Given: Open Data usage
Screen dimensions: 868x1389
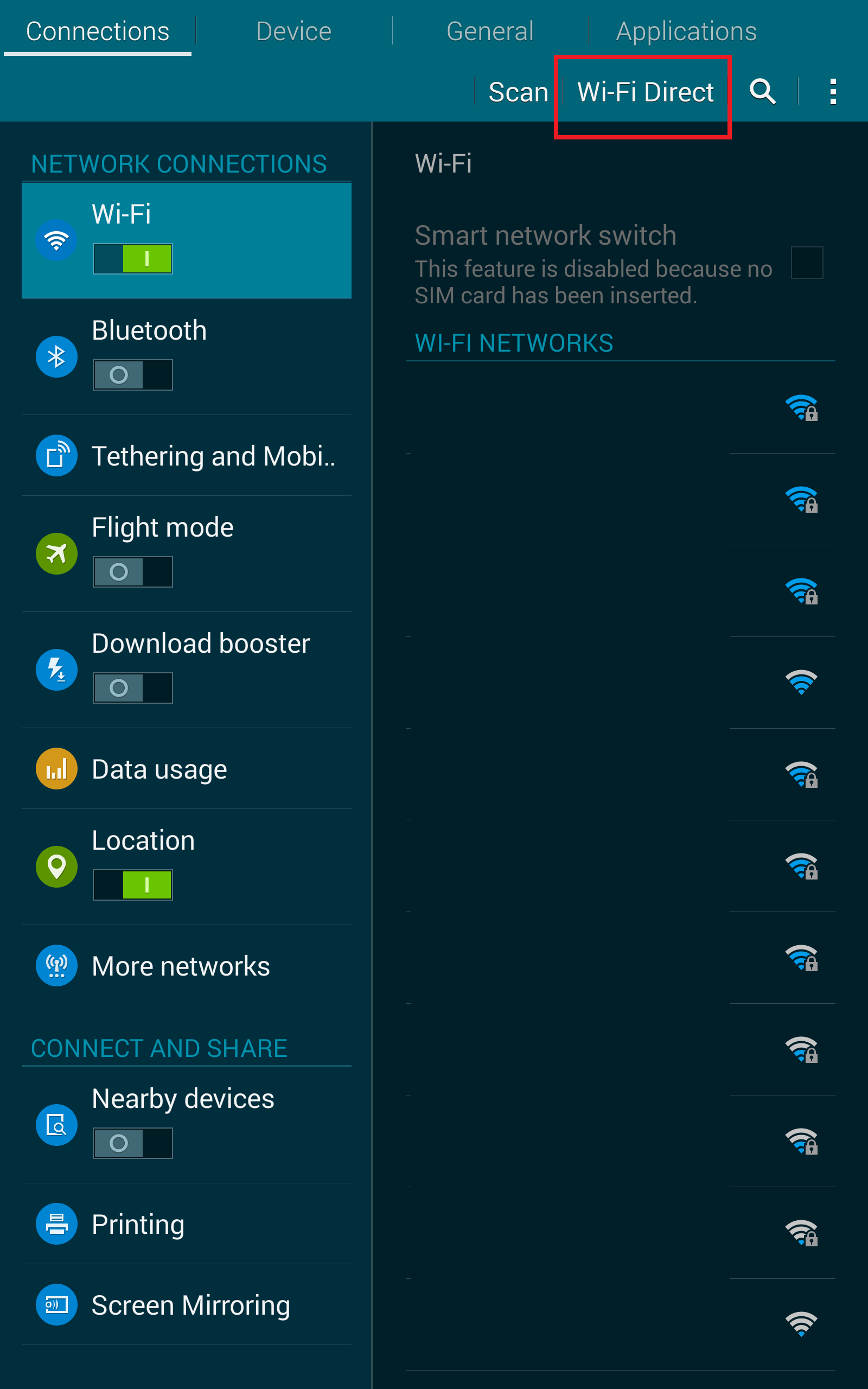Looking at the screenshot, I should pos(186,769).
